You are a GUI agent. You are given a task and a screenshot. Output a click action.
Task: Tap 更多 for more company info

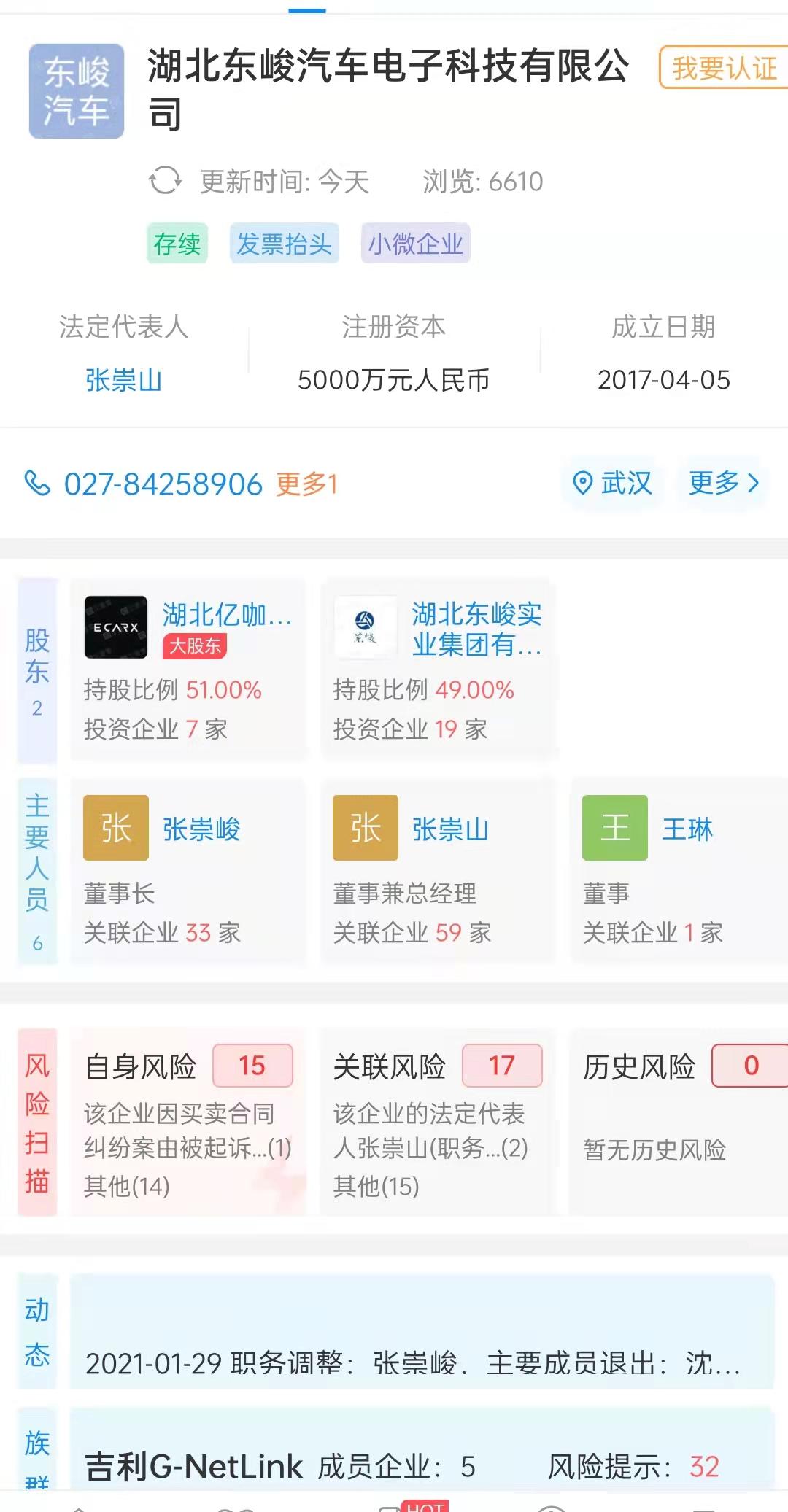(723, 483)
